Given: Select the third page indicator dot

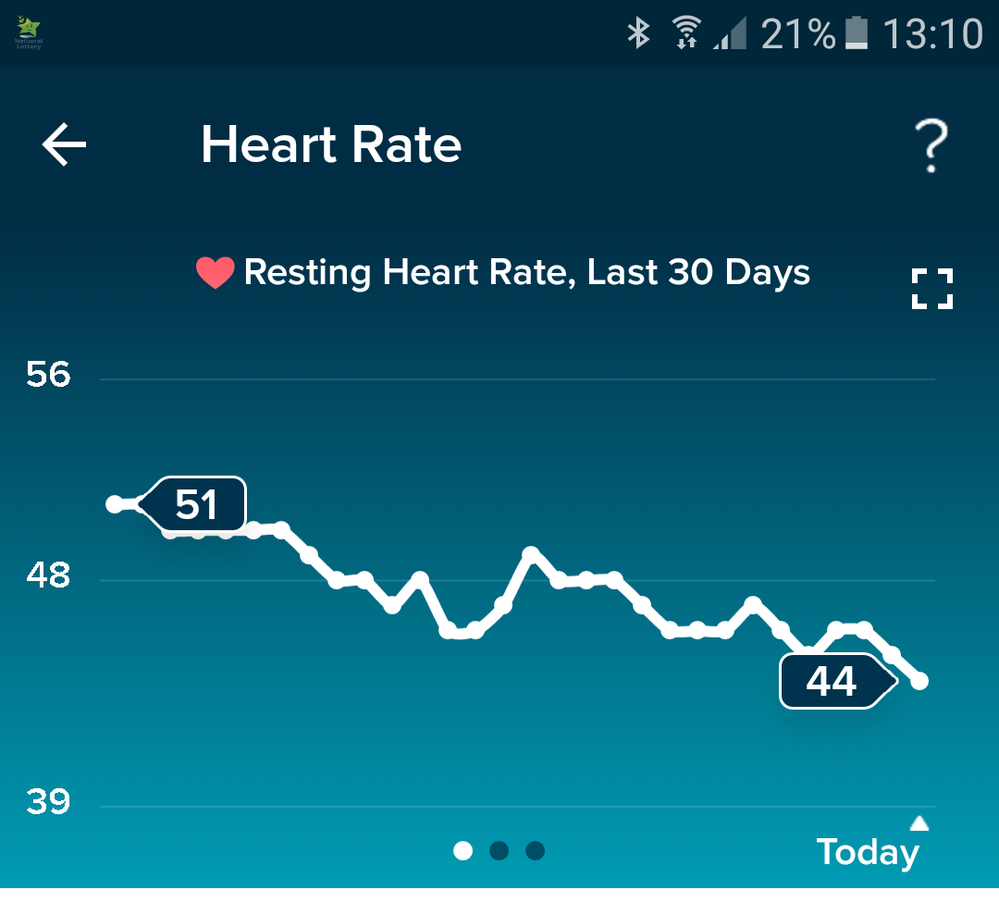Looking at the screenshot, I should (535, 851).
